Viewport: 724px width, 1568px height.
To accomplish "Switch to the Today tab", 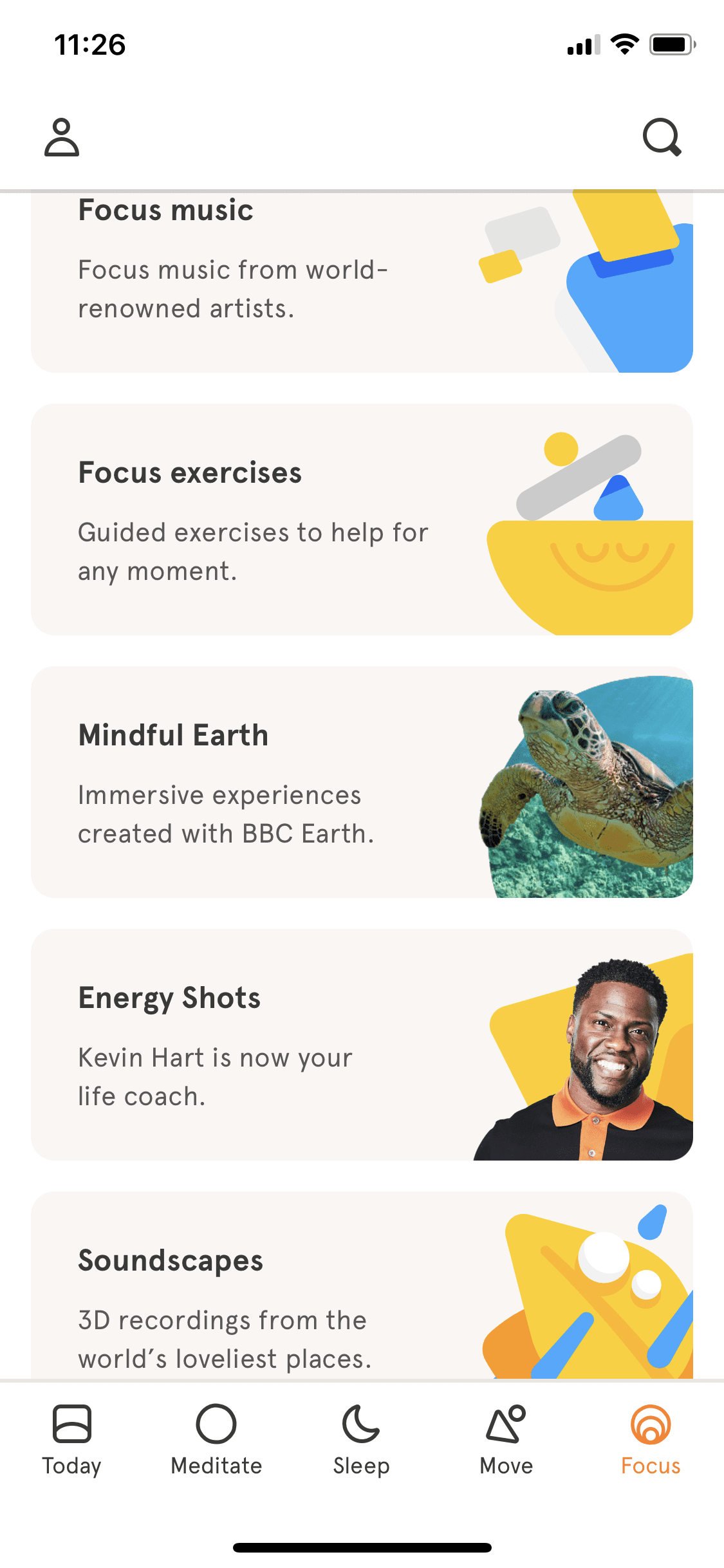I will (x=71, y=1440).
